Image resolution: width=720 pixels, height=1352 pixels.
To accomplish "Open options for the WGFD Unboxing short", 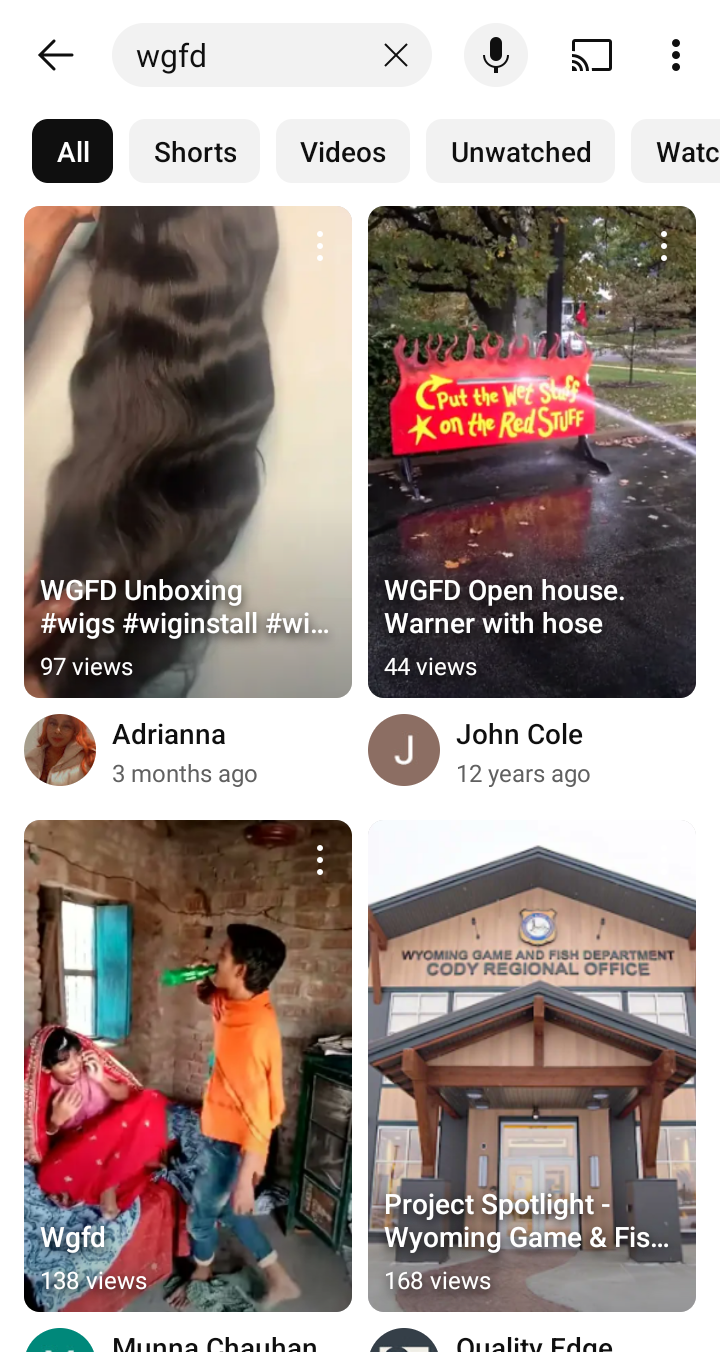I will pyautogui.click(x=320, y=246).
